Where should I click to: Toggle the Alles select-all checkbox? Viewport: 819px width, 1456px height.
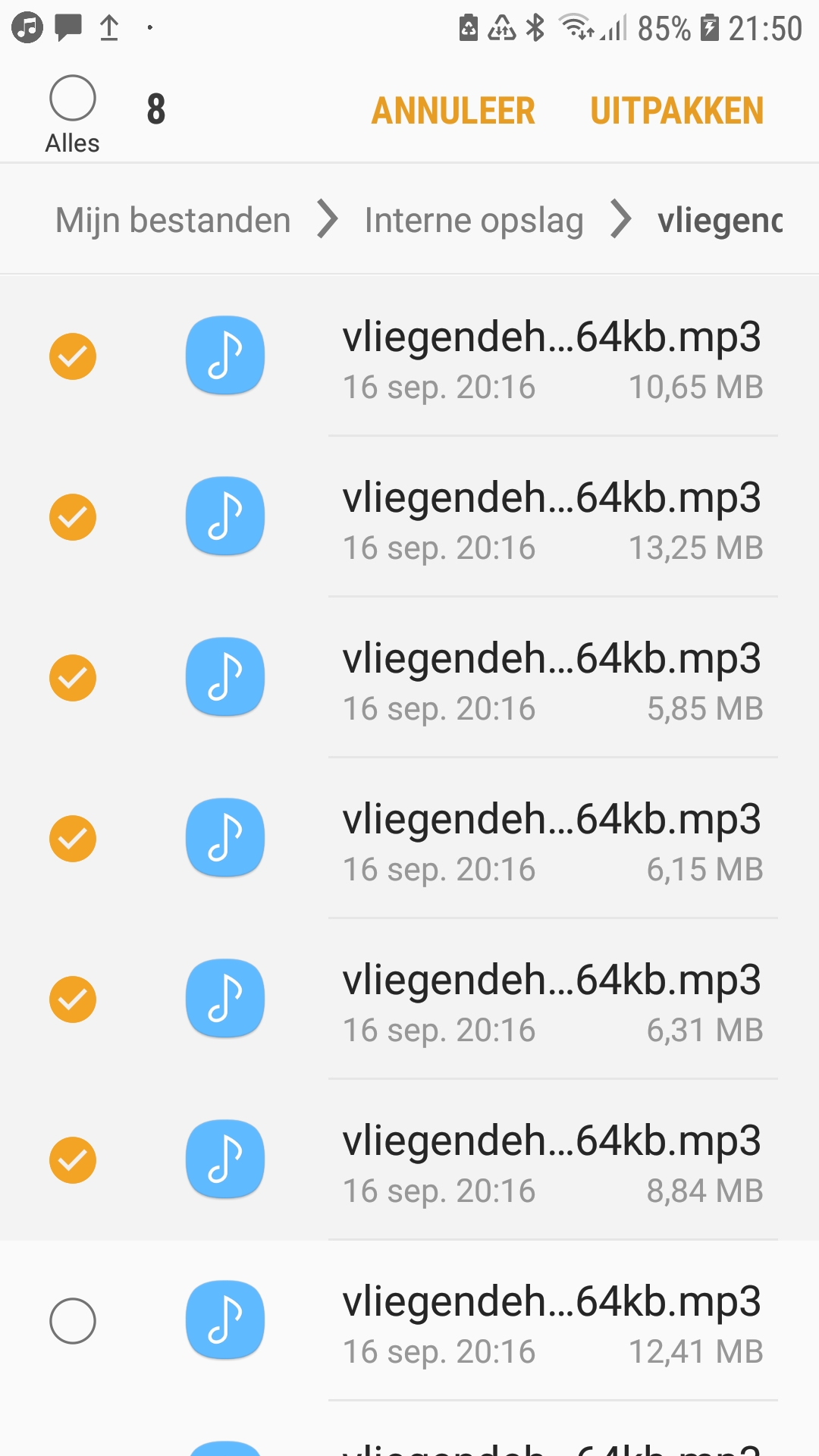pyautogui.click(x=73, y=98)
